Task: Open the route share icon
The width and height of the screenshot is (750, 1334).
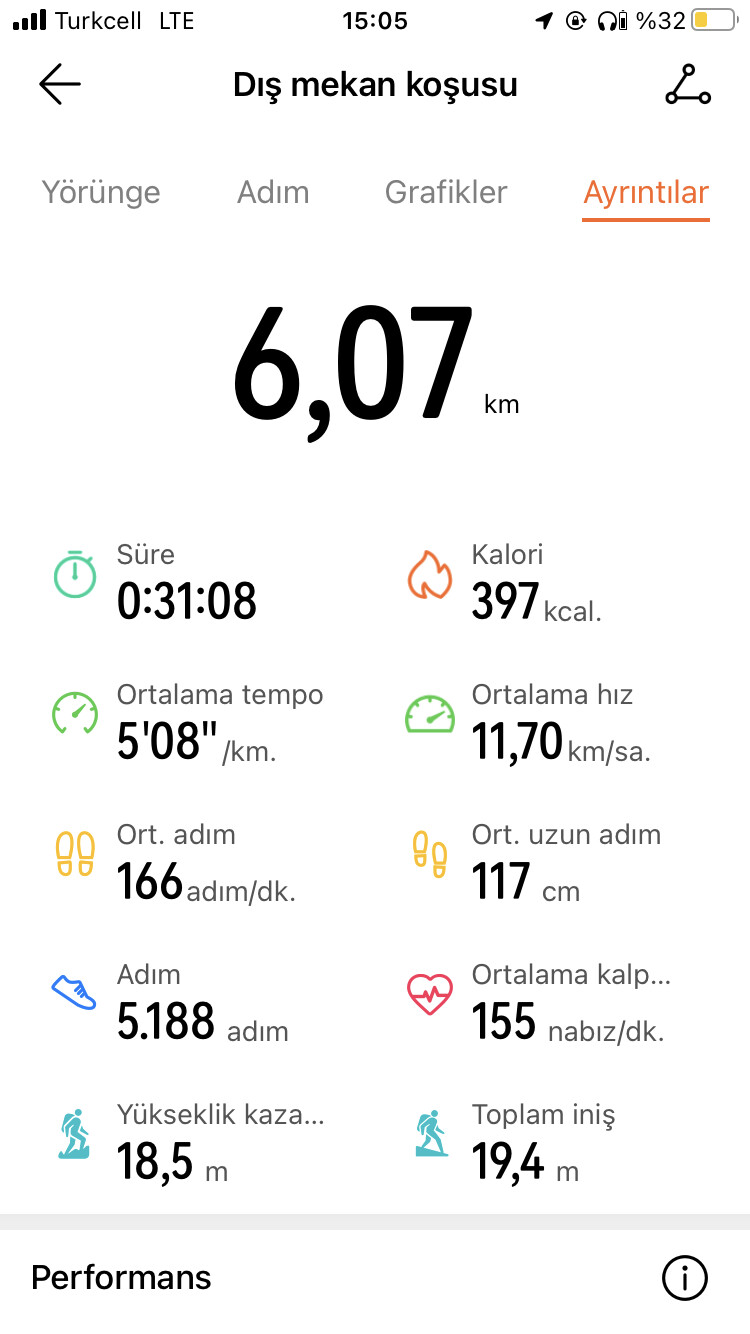Action: [688, 85]
